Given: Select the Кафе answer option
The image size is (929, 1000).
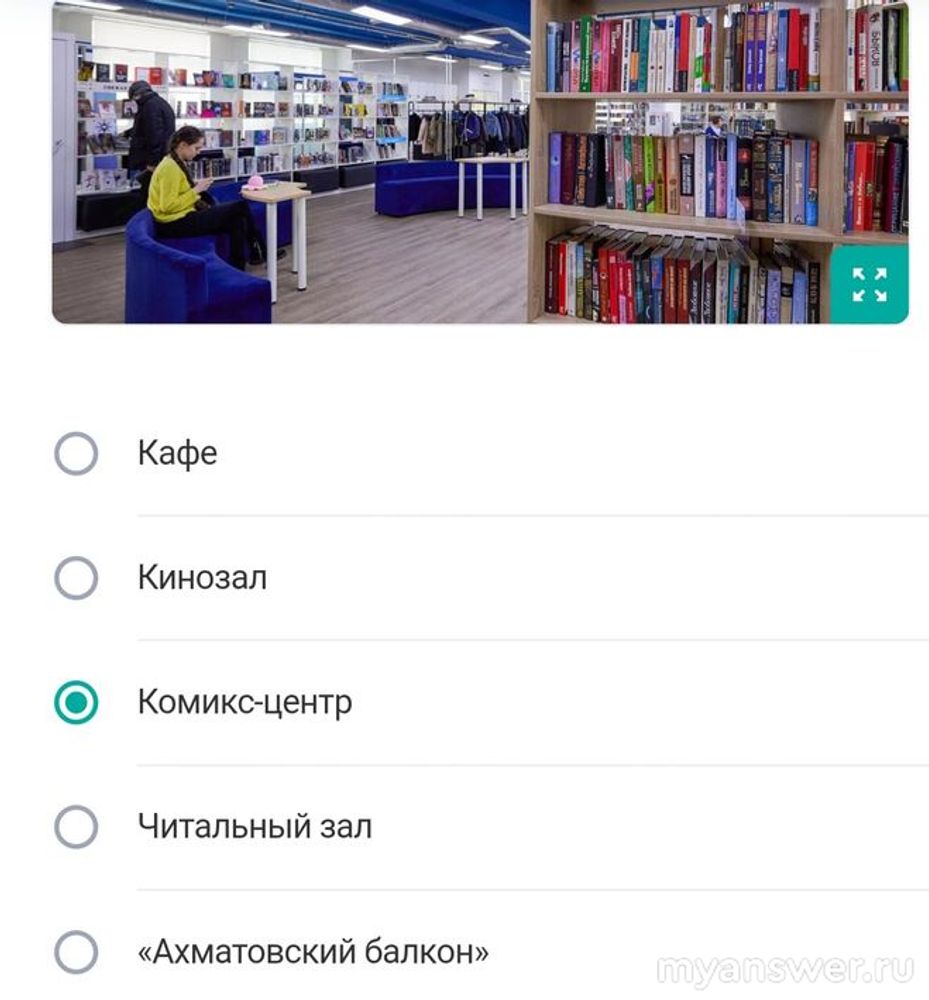Looking at the screenshot, I should point(76,454).
